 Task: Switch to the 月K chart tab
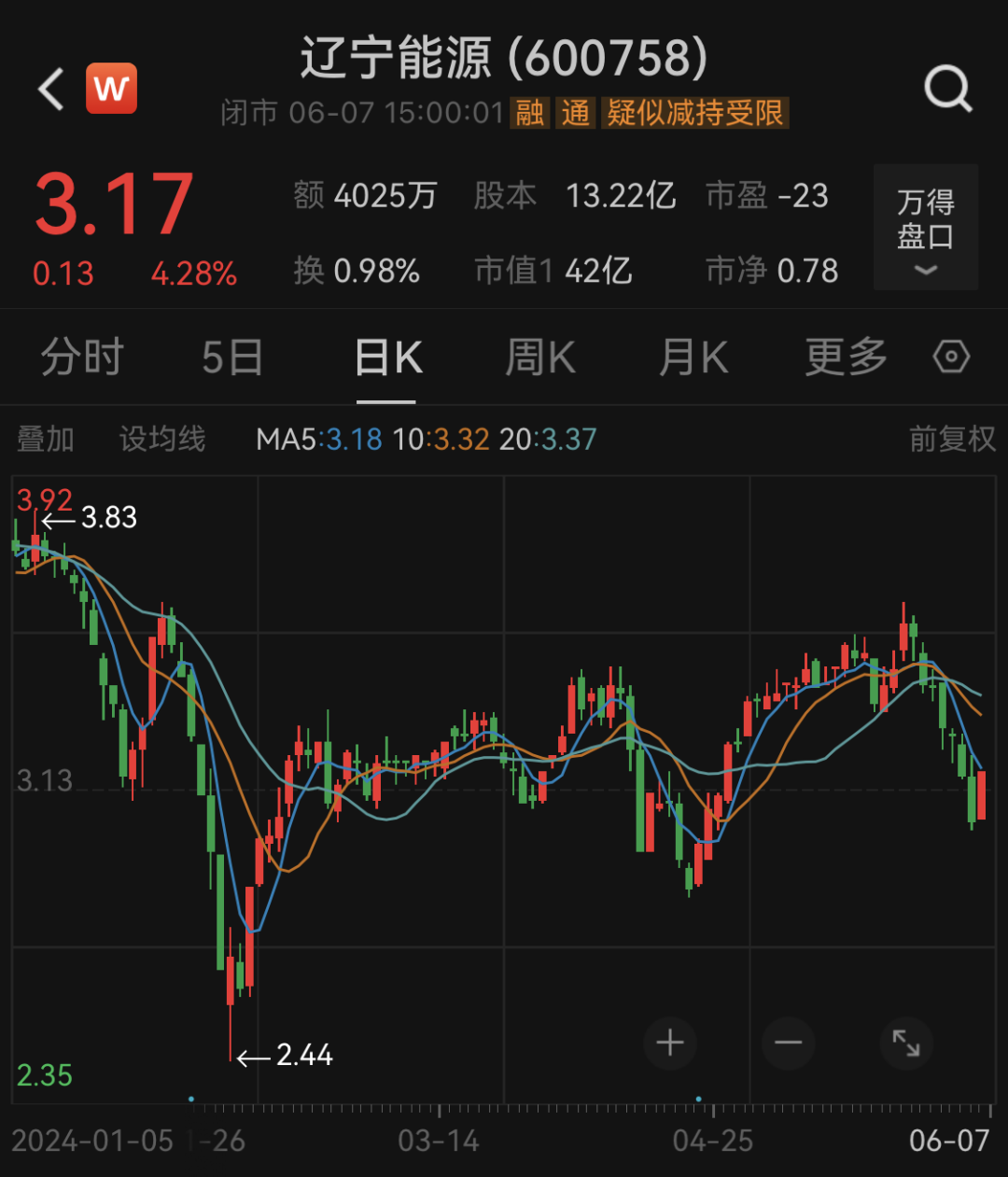point(693,357)
